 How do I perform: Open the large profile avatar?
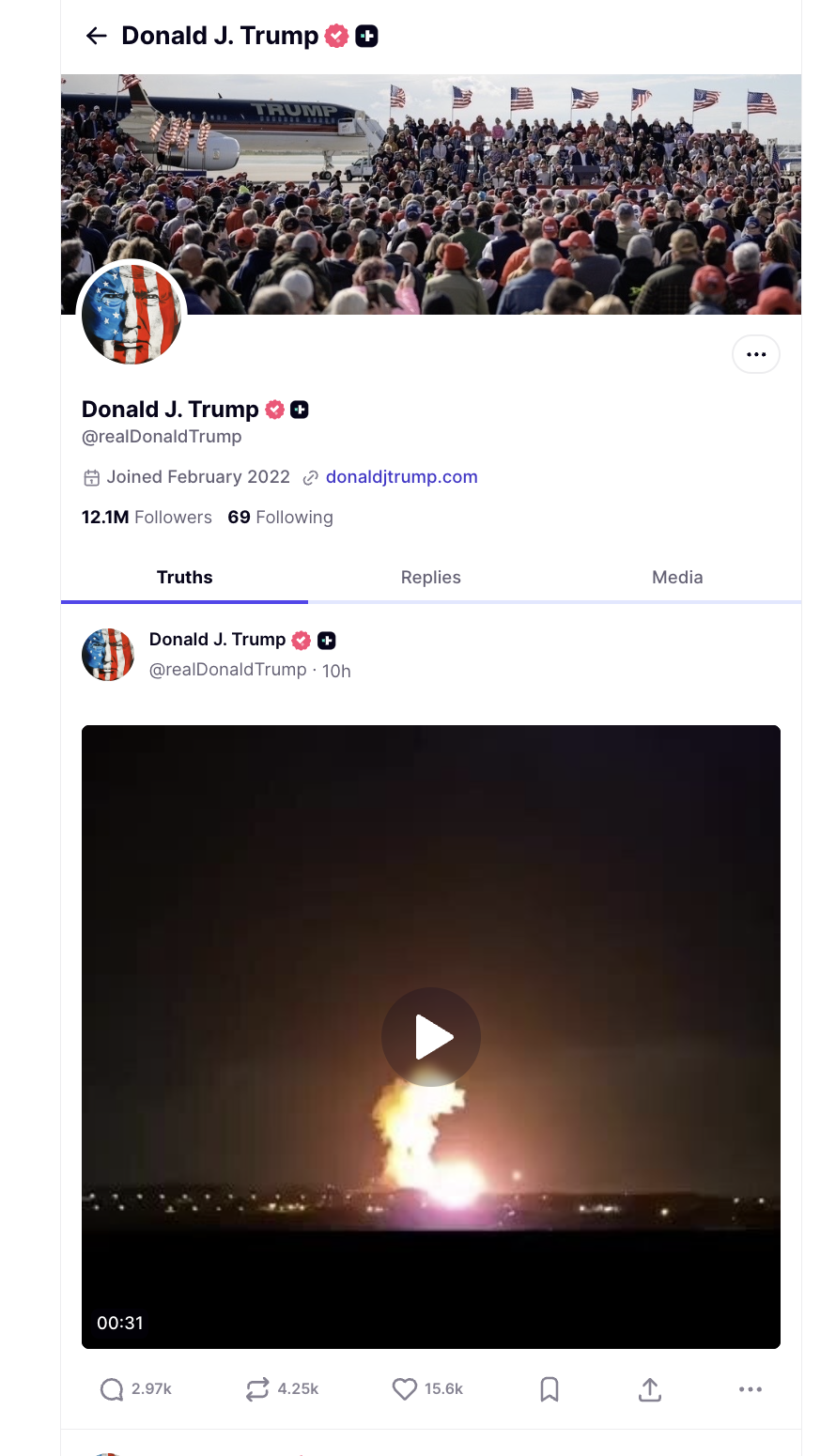point(132,314)
